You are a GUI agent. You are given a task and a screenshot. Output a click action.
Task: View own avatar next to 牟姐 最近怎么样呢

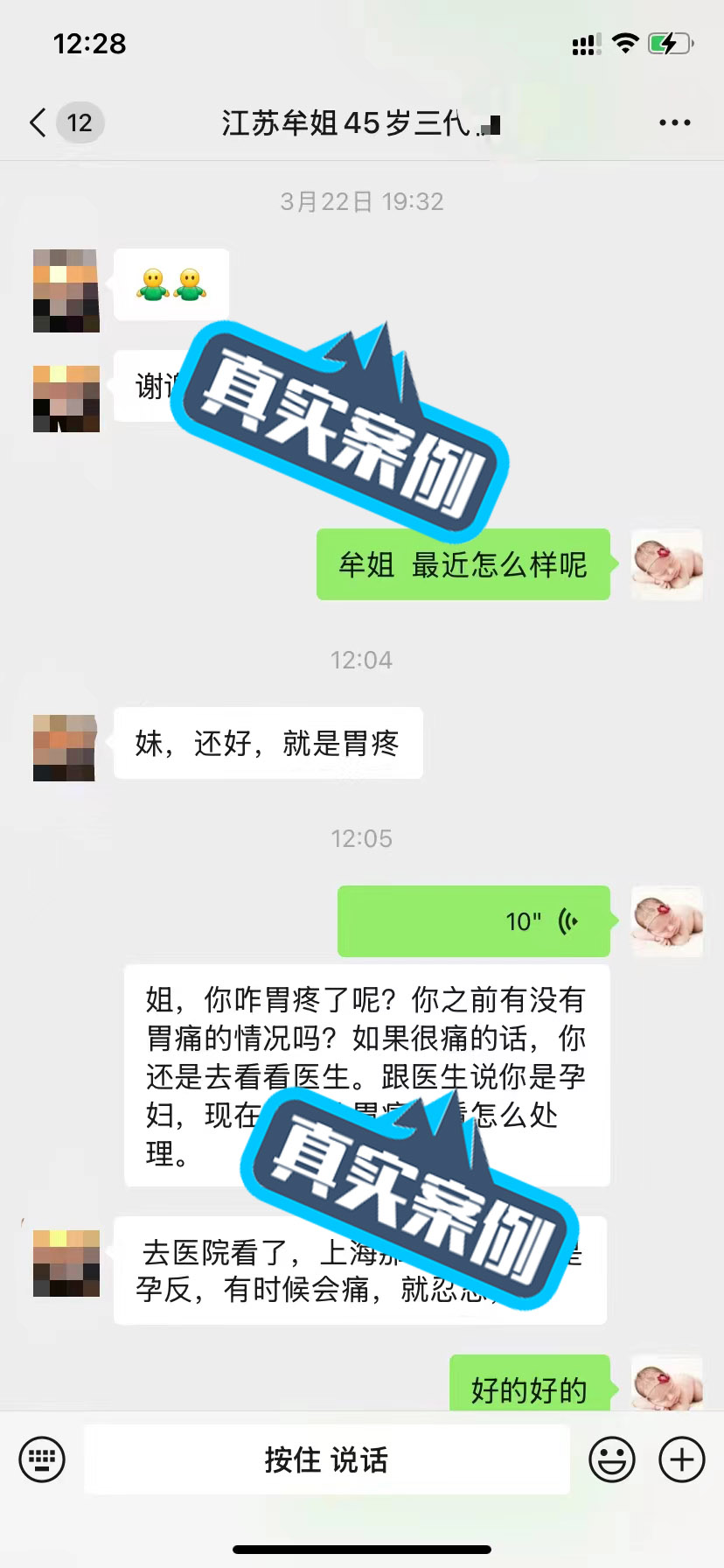pyautogui.click(x=666, y=564)
